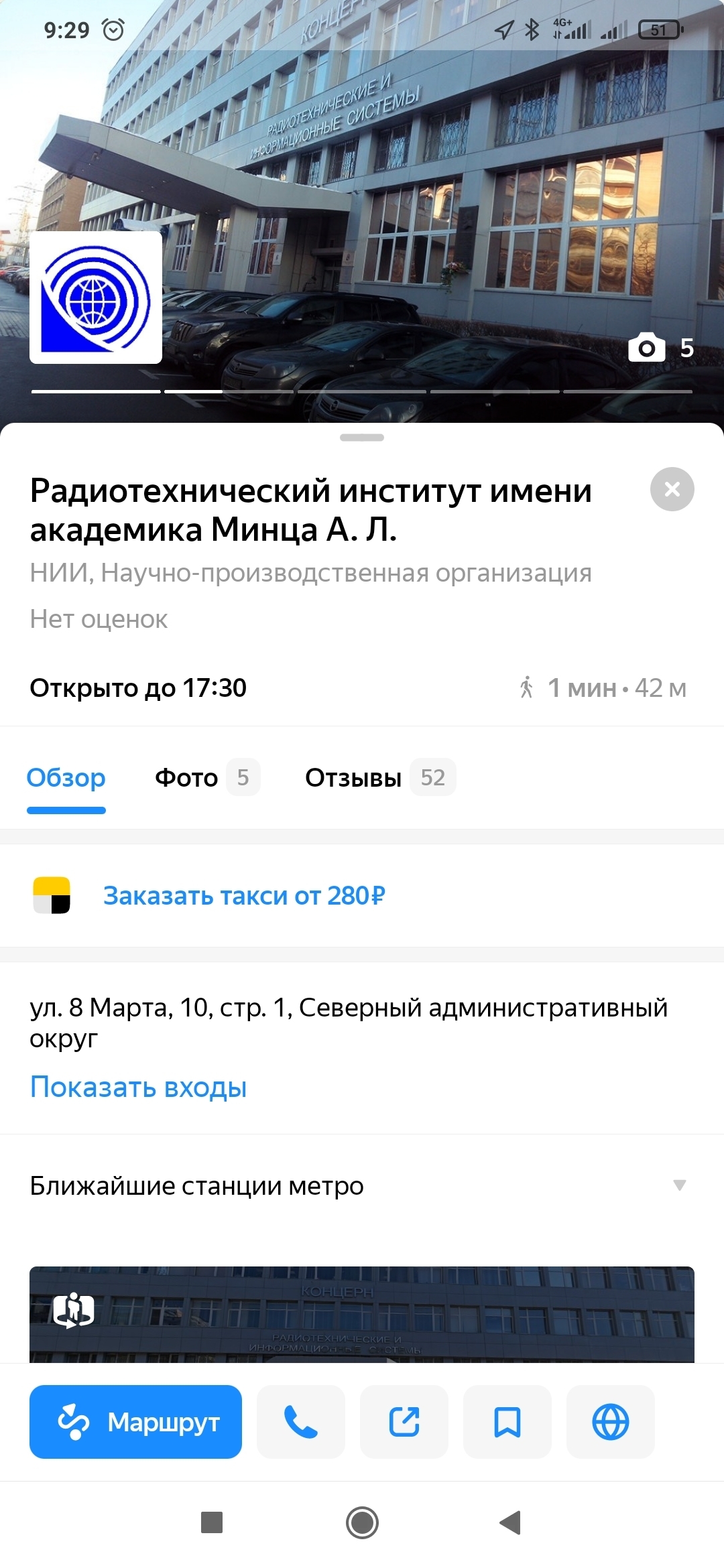
Task: Share this place
Action: 404,1421
